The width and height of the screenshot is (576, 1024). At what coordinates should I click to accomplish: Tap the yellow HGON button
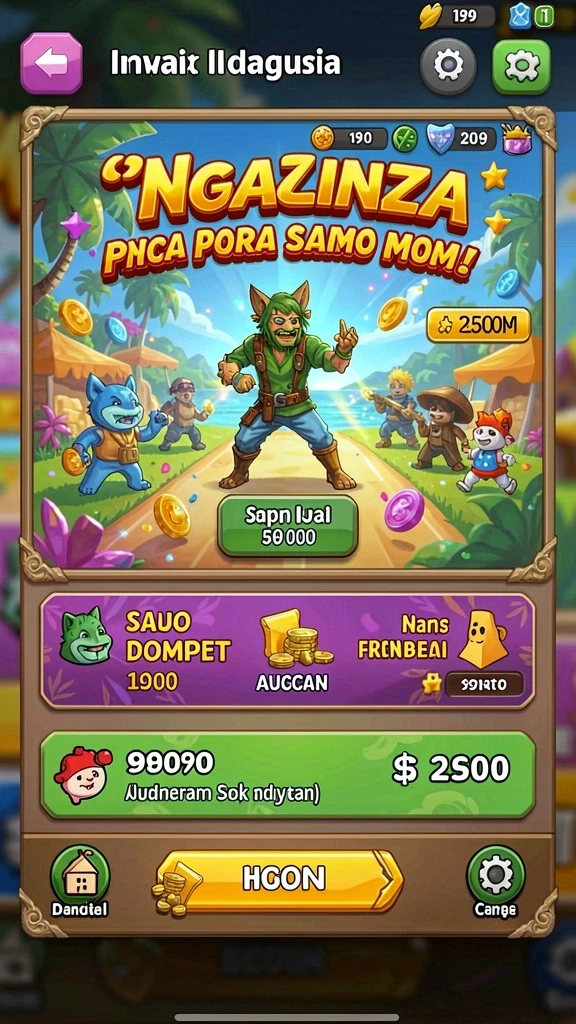coord(280,880)
